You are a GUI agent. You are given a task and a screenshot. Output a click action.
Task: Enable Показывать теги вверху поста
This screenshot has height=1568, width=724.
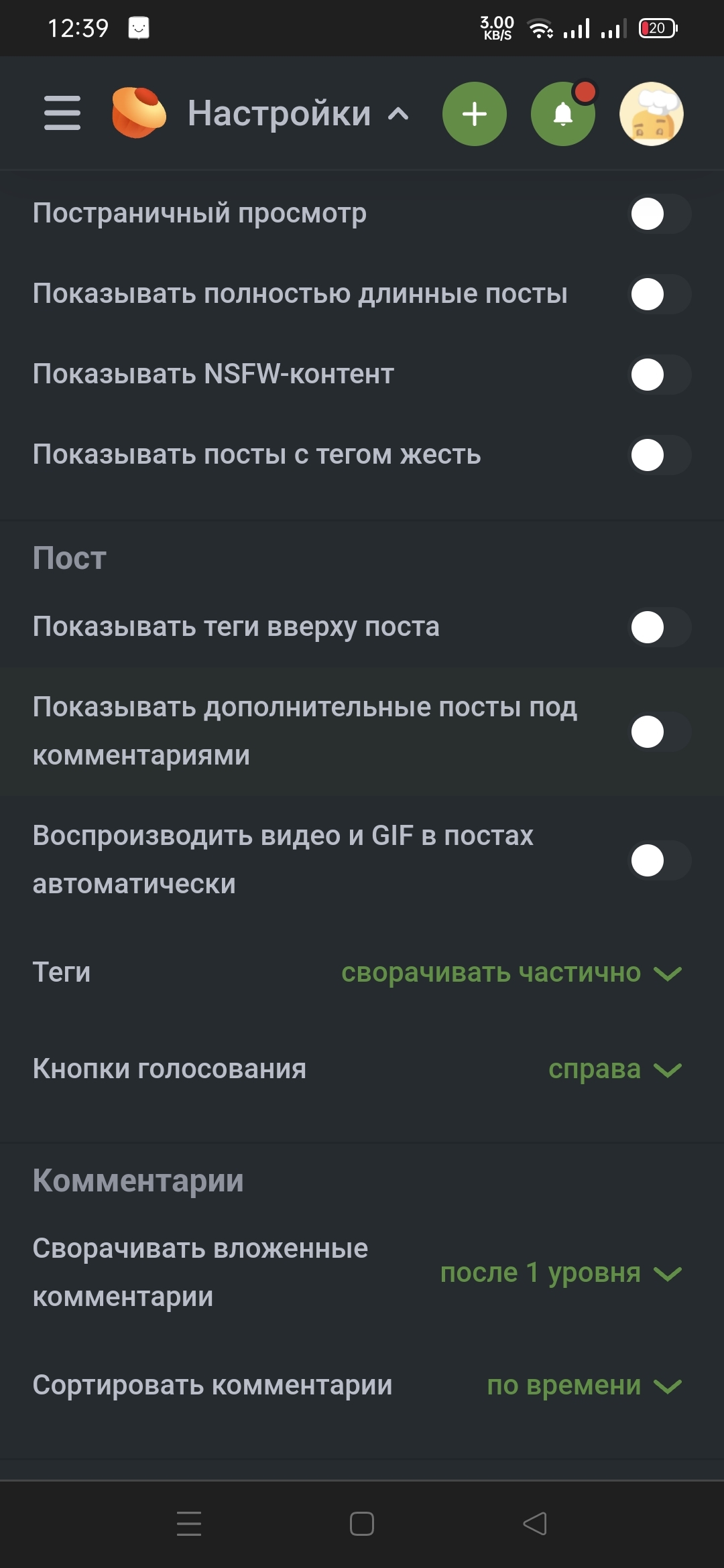(x=659, y=627)
